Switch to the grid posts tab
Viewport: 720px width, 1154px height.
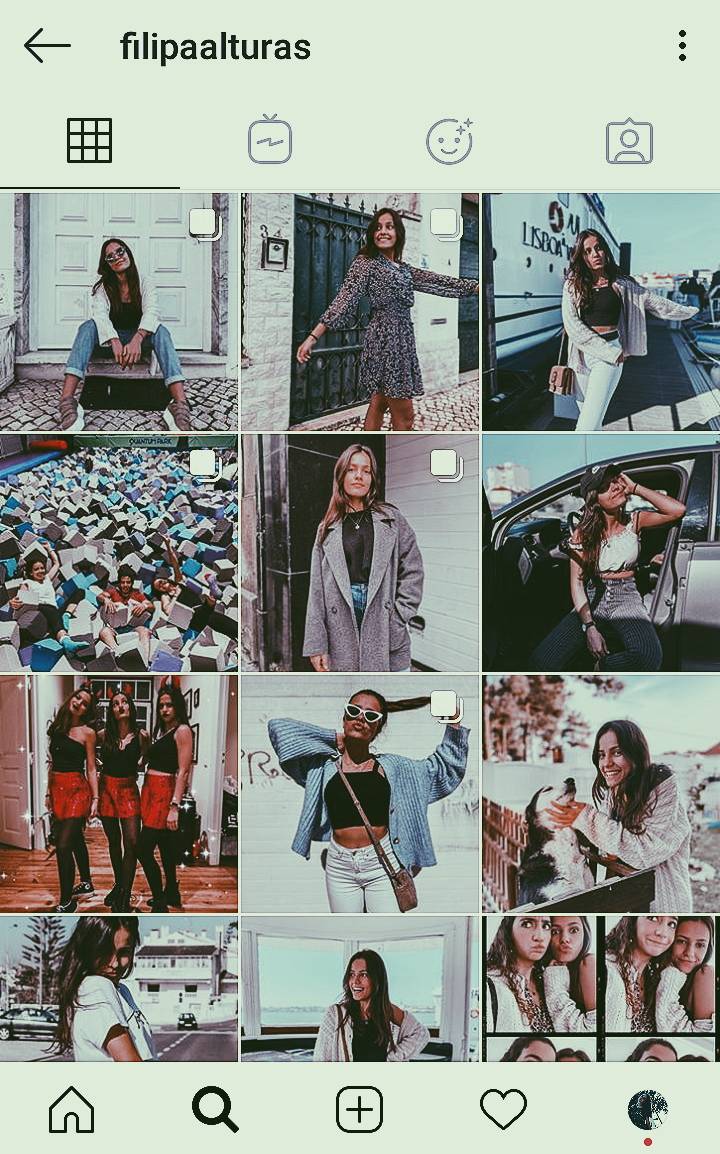tap(89, 140)
